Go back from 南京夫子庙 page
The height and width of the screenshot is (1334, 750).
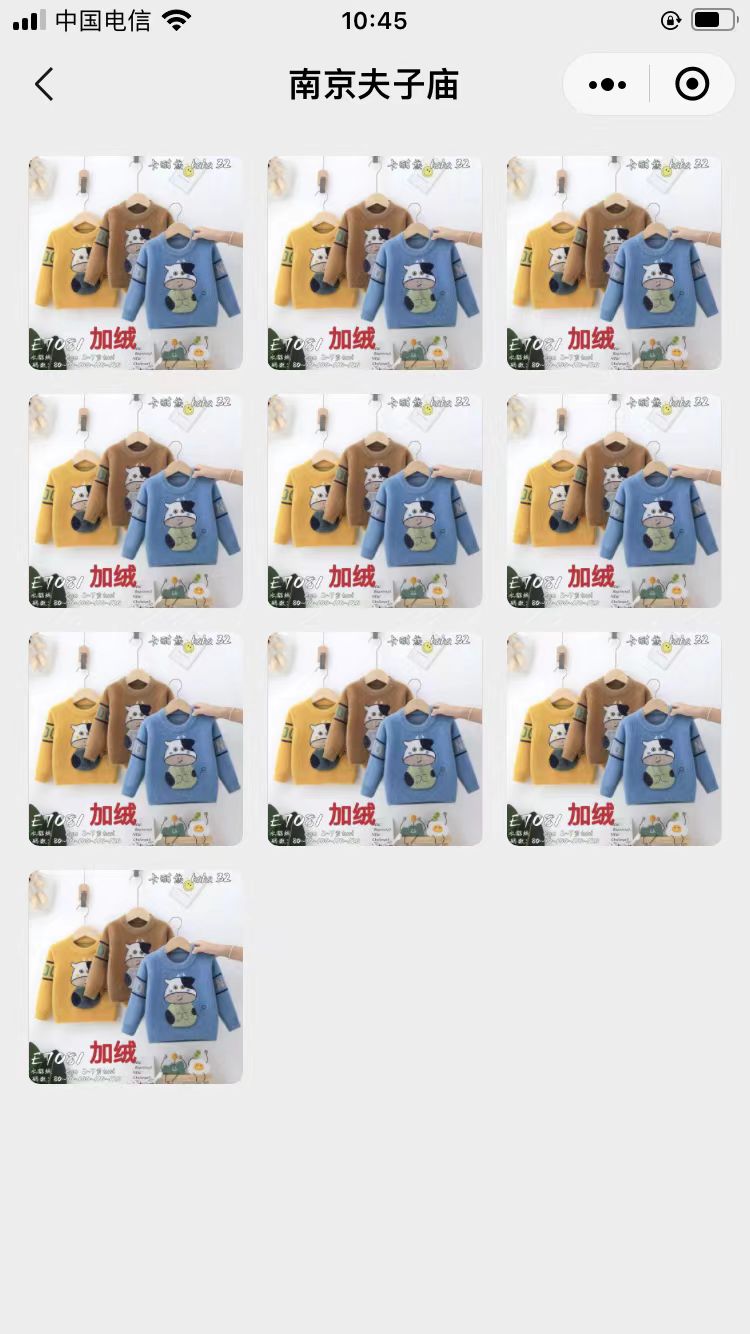click(x=44, y=85)
